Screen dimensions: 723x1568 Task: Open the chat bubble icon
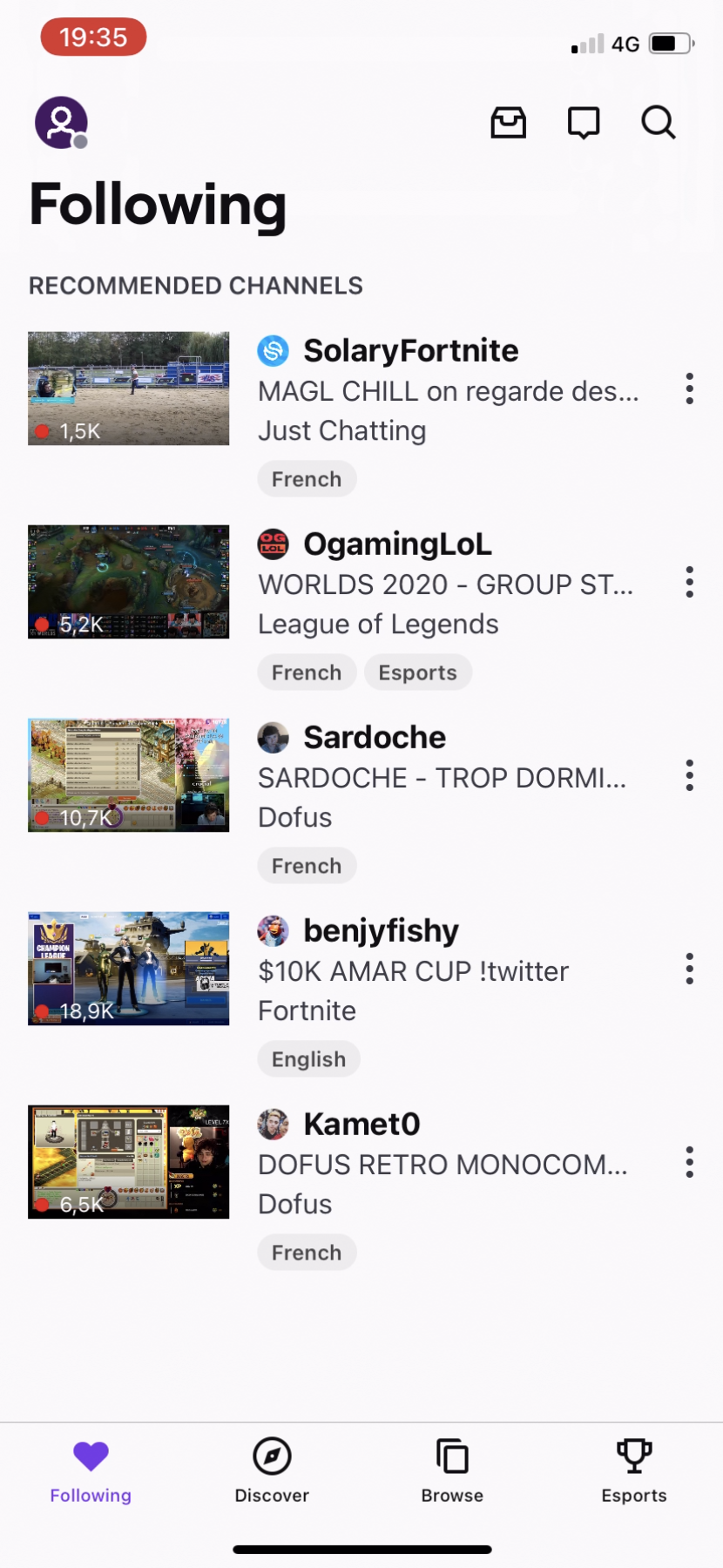583,123
